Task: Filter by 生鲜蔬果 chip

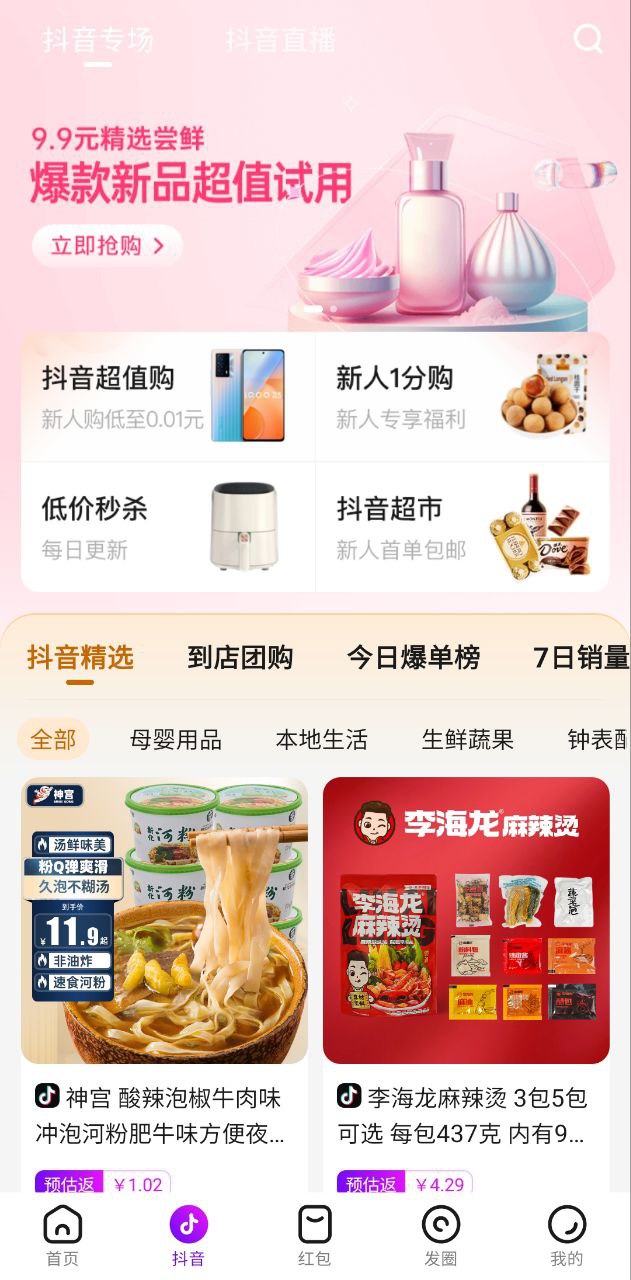Action: pyautogui.click(x=468, y=740)
